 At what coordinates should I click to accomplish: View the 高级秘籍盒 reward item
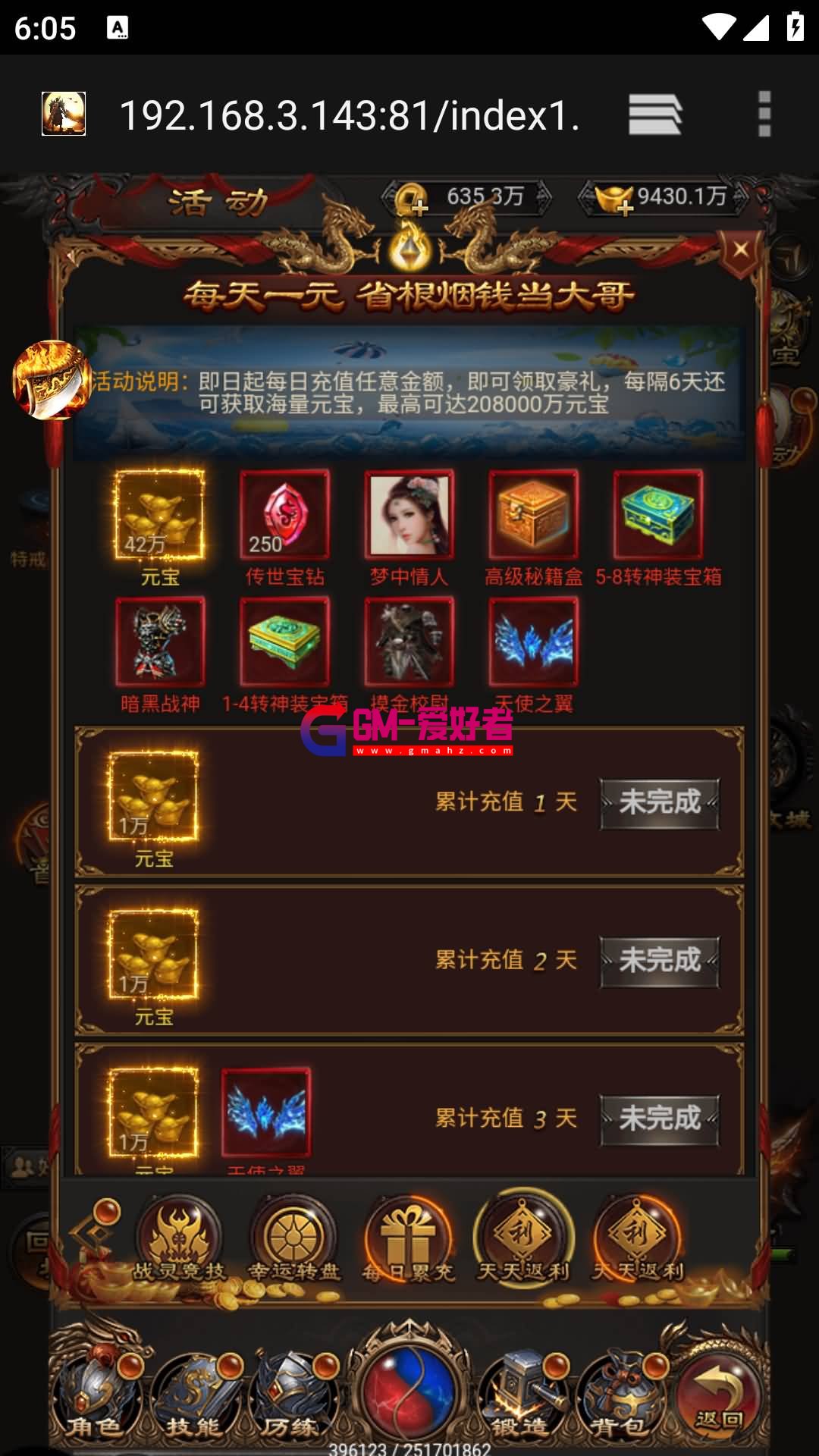point(533,515)
